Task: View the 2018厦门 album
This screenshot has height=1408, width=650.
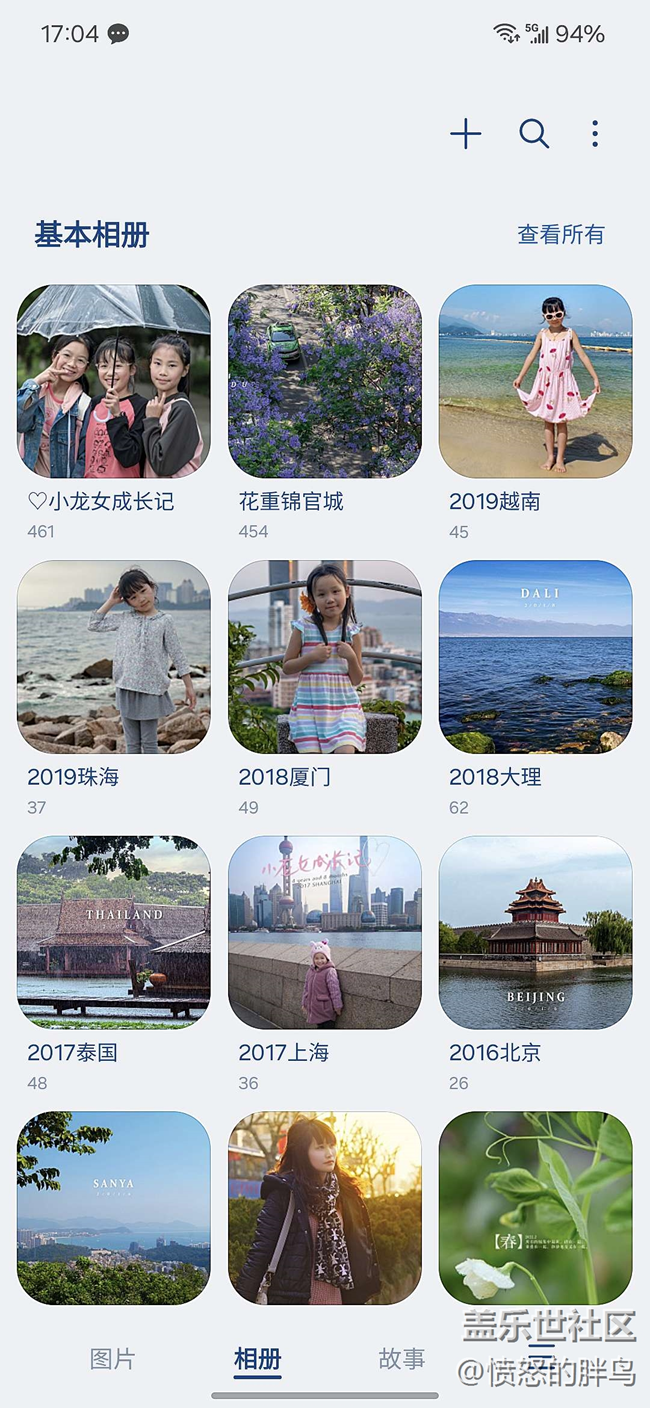Action: (x=325, y=657)
